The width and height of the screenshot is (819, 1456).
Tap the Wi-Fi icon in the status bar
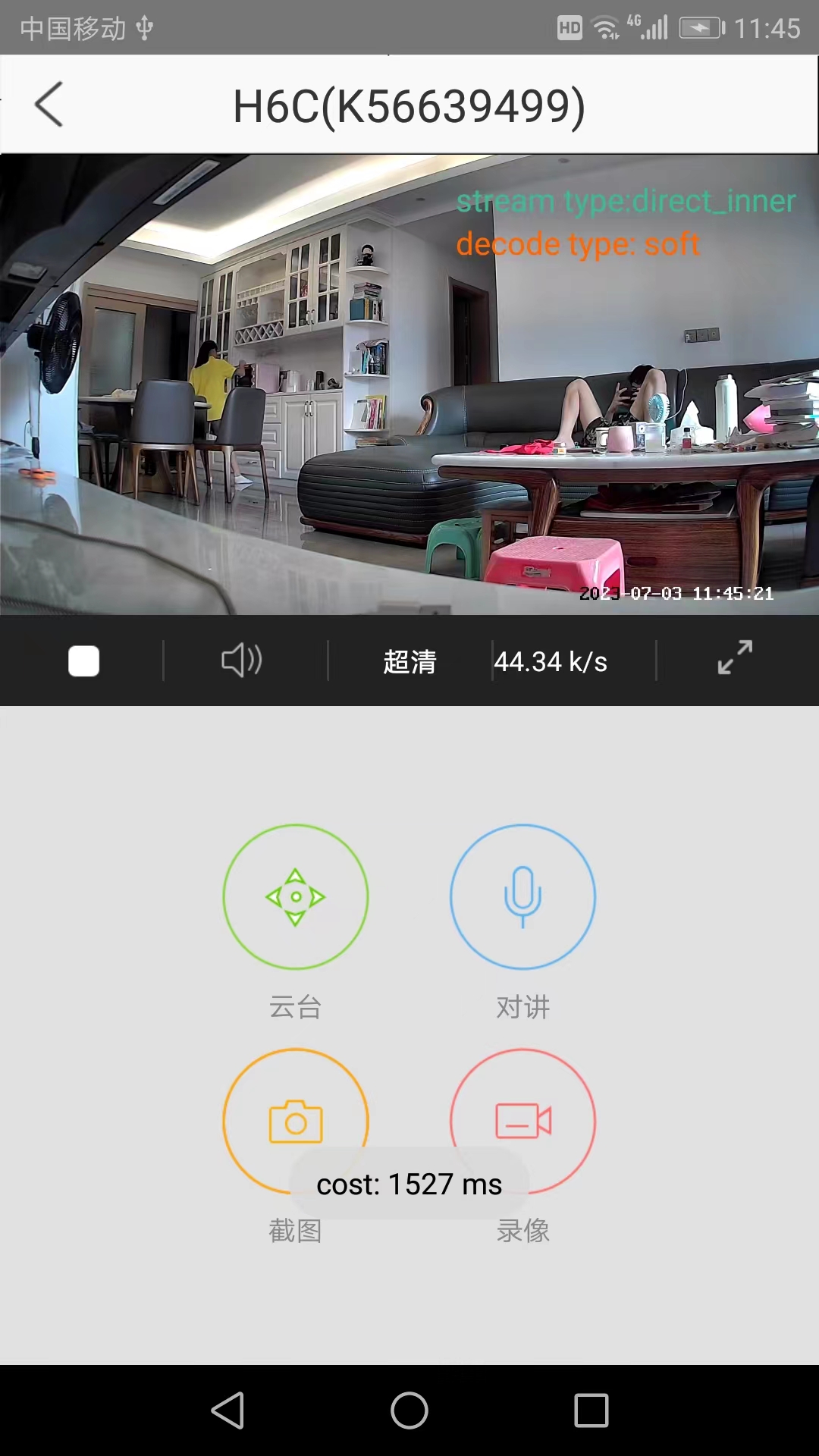pos(607,27)
